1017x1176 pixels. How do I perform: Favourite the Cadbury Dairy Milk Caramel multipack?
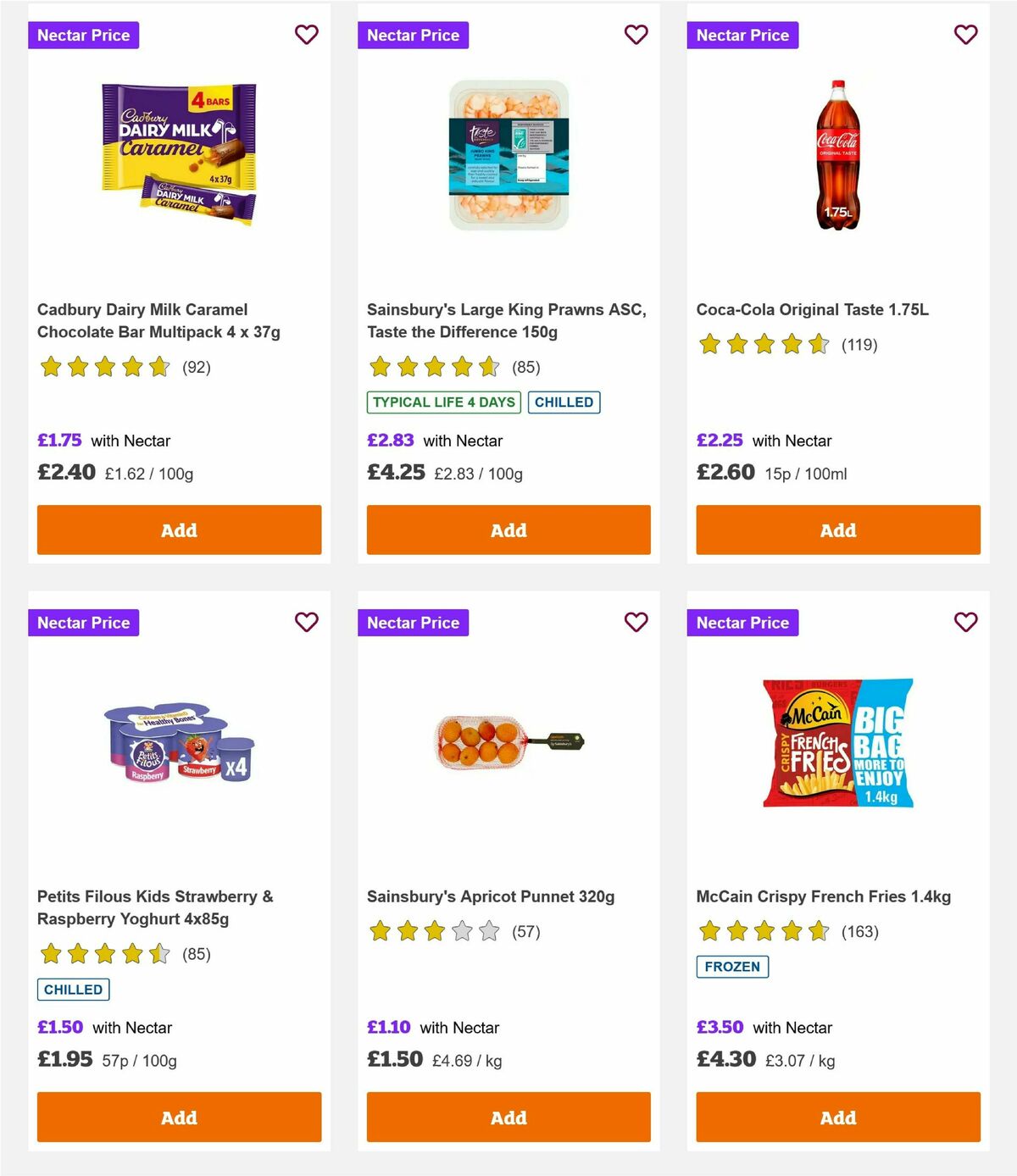coord(307,35)
